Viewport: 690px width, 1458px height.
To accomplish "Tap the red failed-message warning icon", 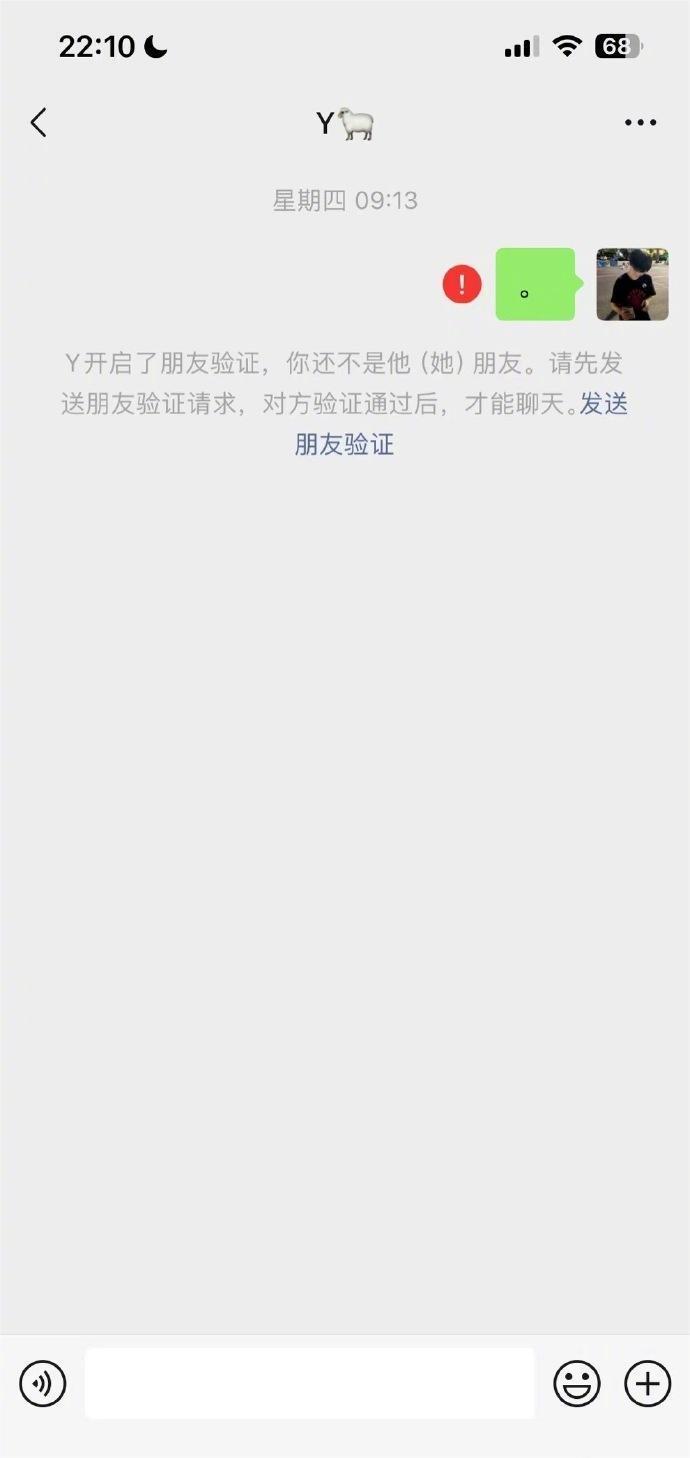I will click(462, 285).
